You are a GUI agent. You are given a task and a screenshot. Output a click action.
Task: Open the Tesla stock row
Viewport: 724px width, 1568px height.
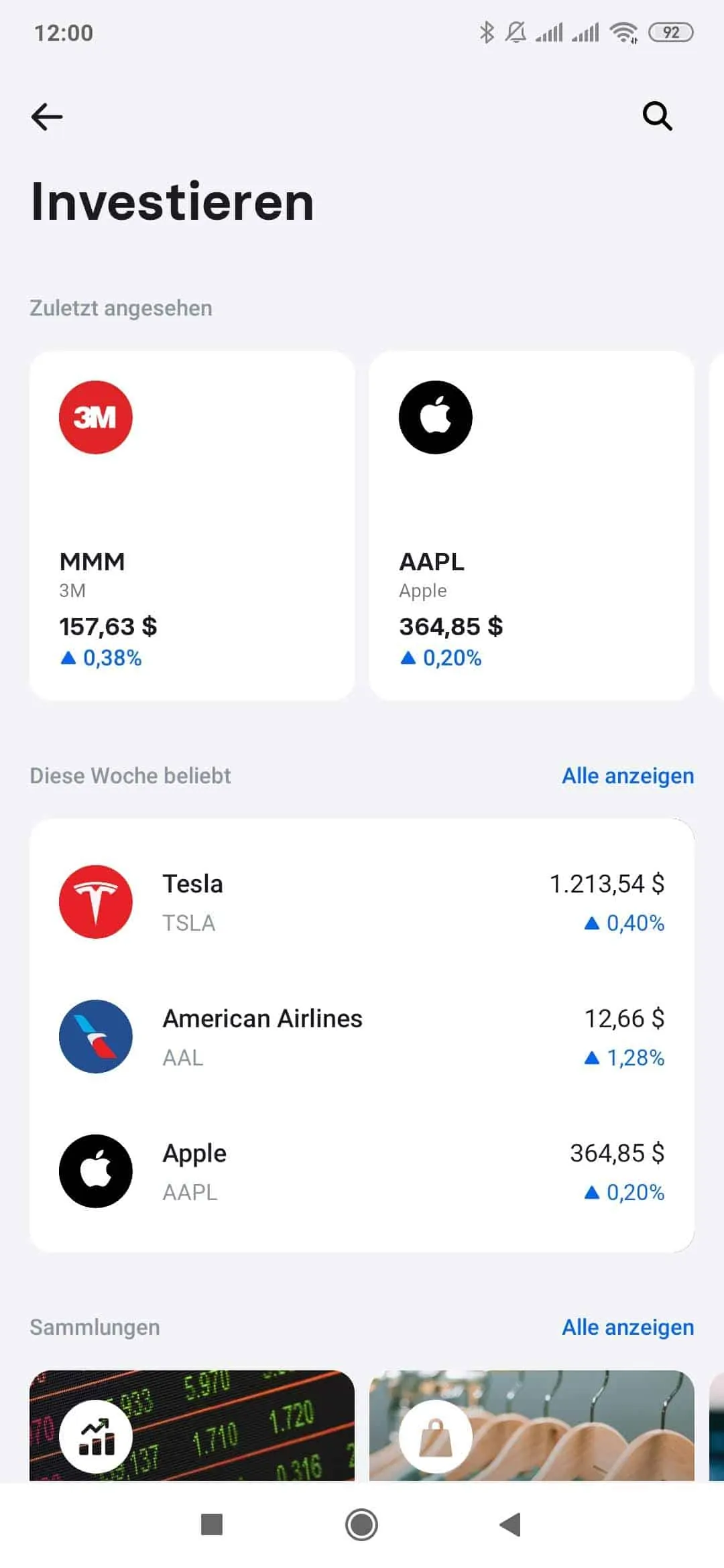click(362, 902)
